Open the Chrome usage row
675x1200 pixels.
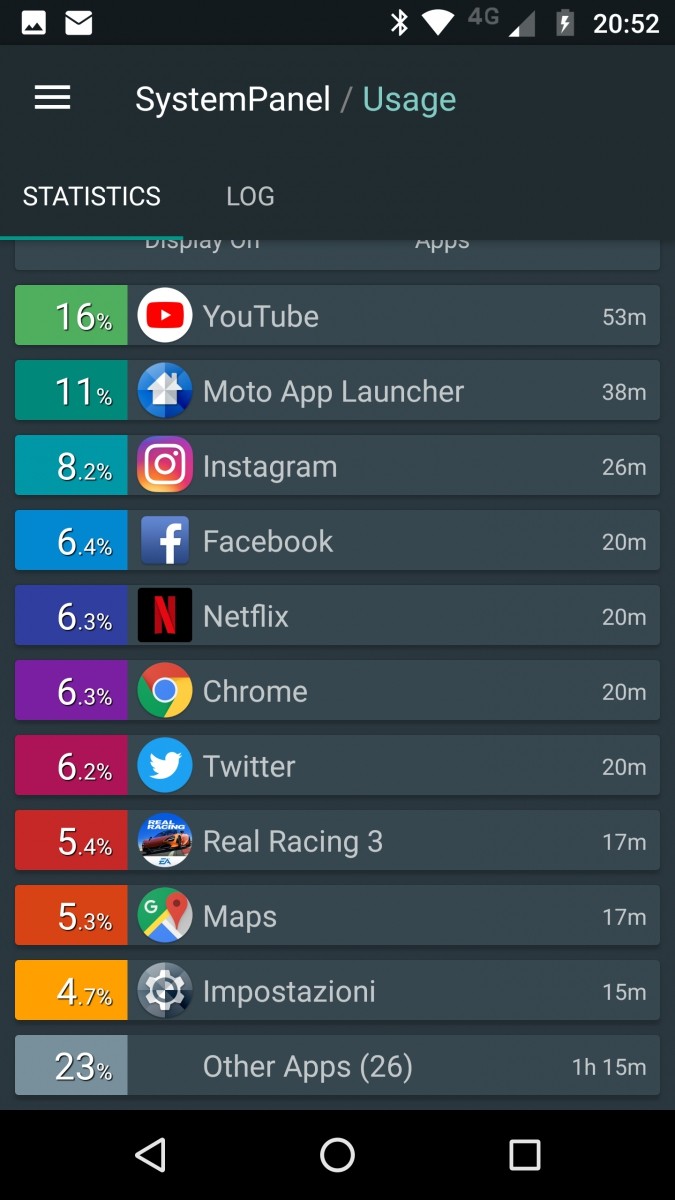click(337, 691)
